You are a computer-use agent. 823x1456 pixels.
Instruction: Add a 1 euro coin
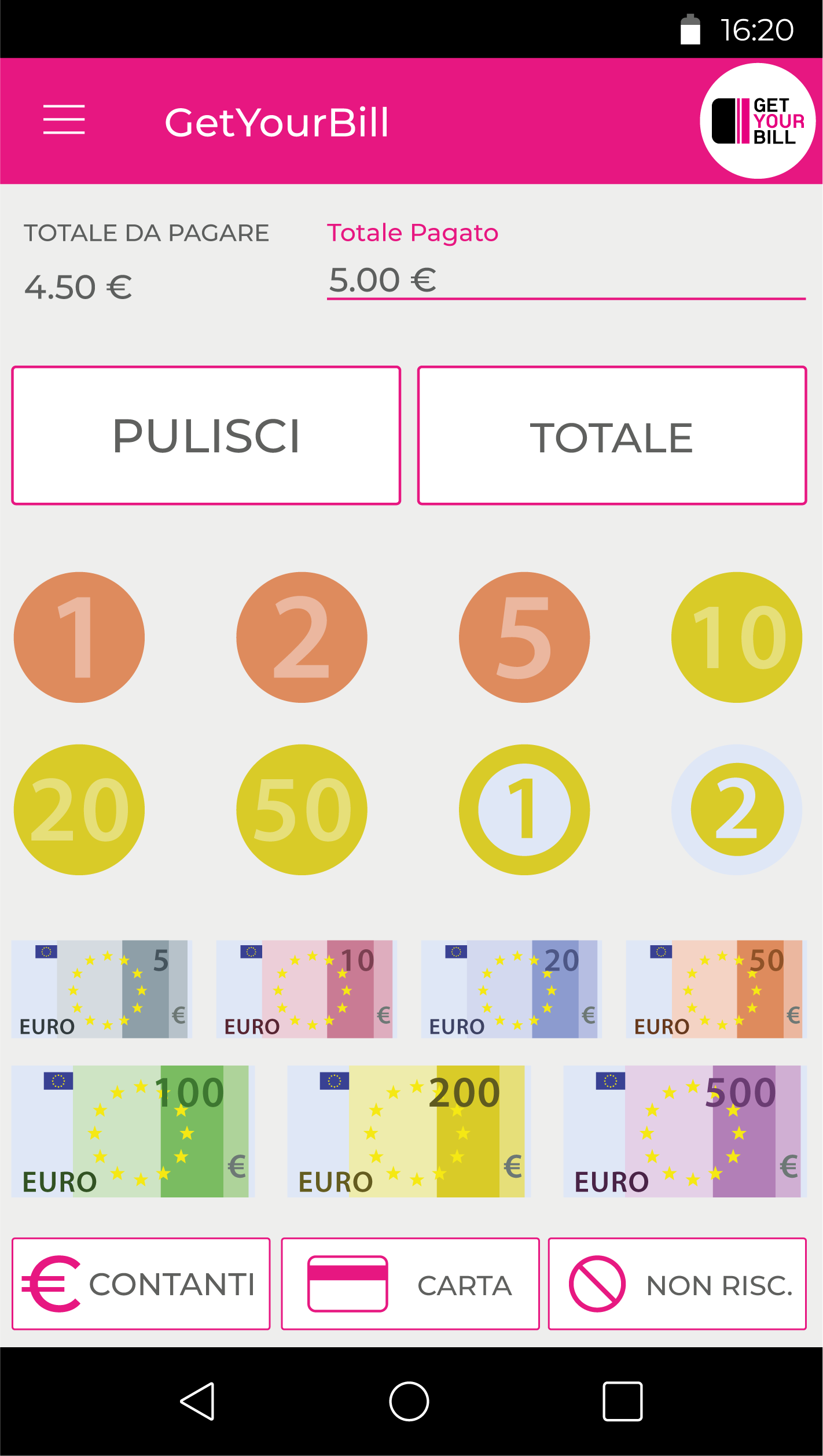point(524,809)
